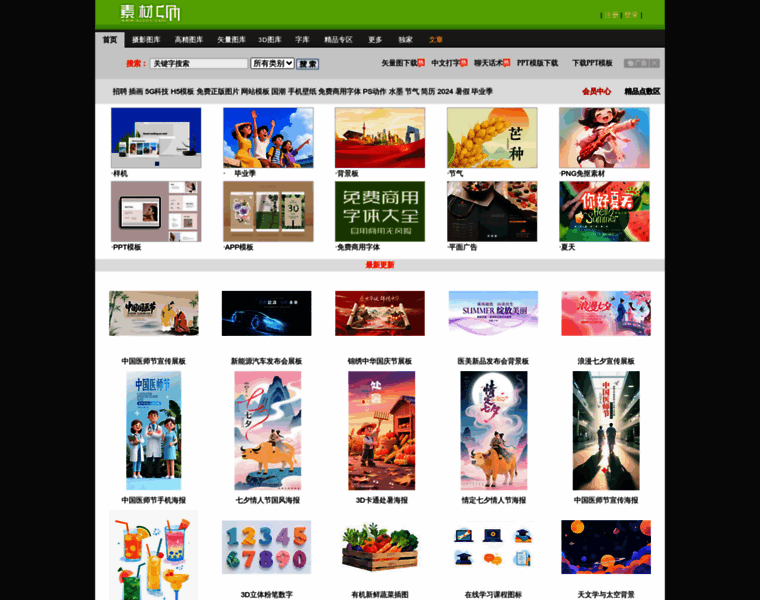The width and height of the screenshot is (760, 600).
Task: Open the 精品专区 tab
Action: pyautogui.click(x=339, y=39)
